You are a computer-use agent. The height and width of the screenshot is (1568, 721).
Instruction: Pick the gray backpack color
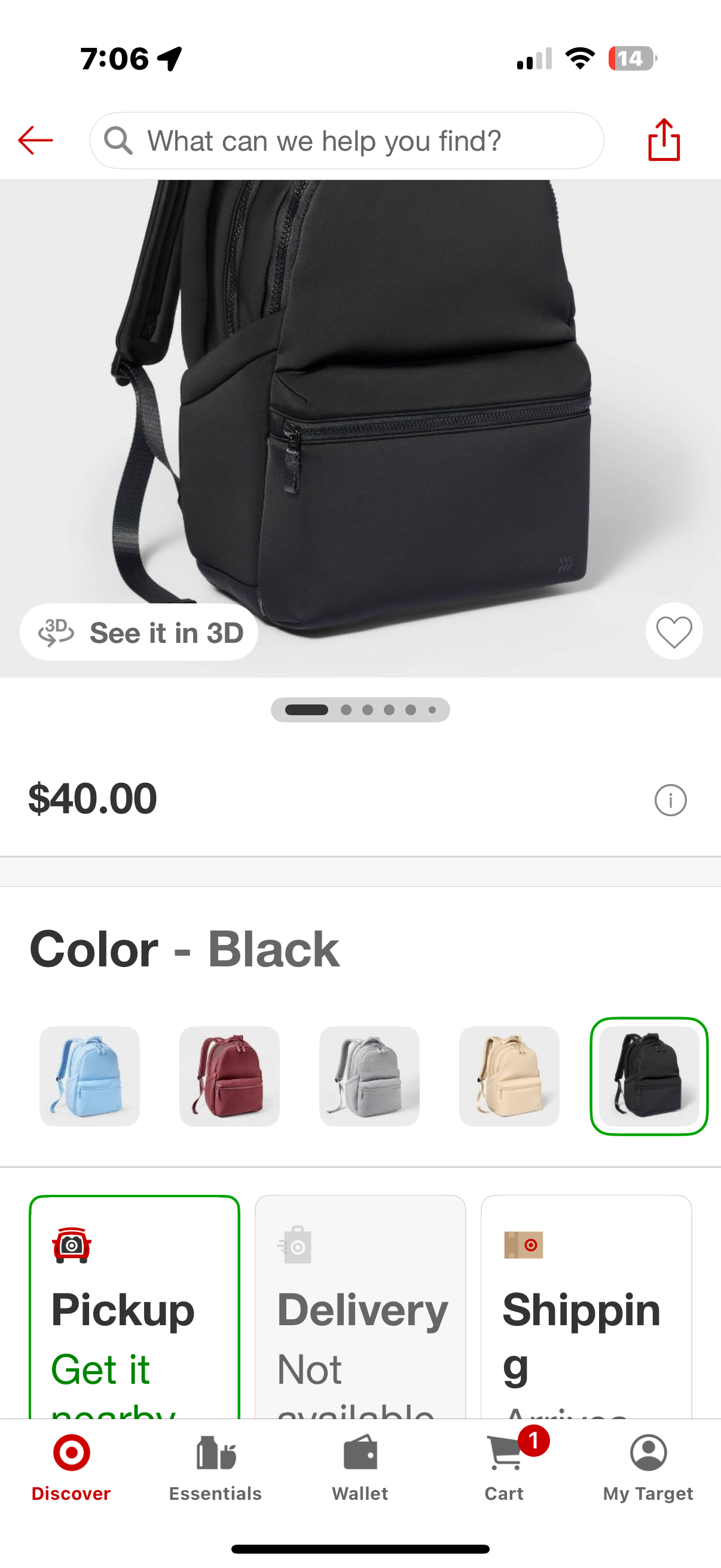[x=369, y=1076]
